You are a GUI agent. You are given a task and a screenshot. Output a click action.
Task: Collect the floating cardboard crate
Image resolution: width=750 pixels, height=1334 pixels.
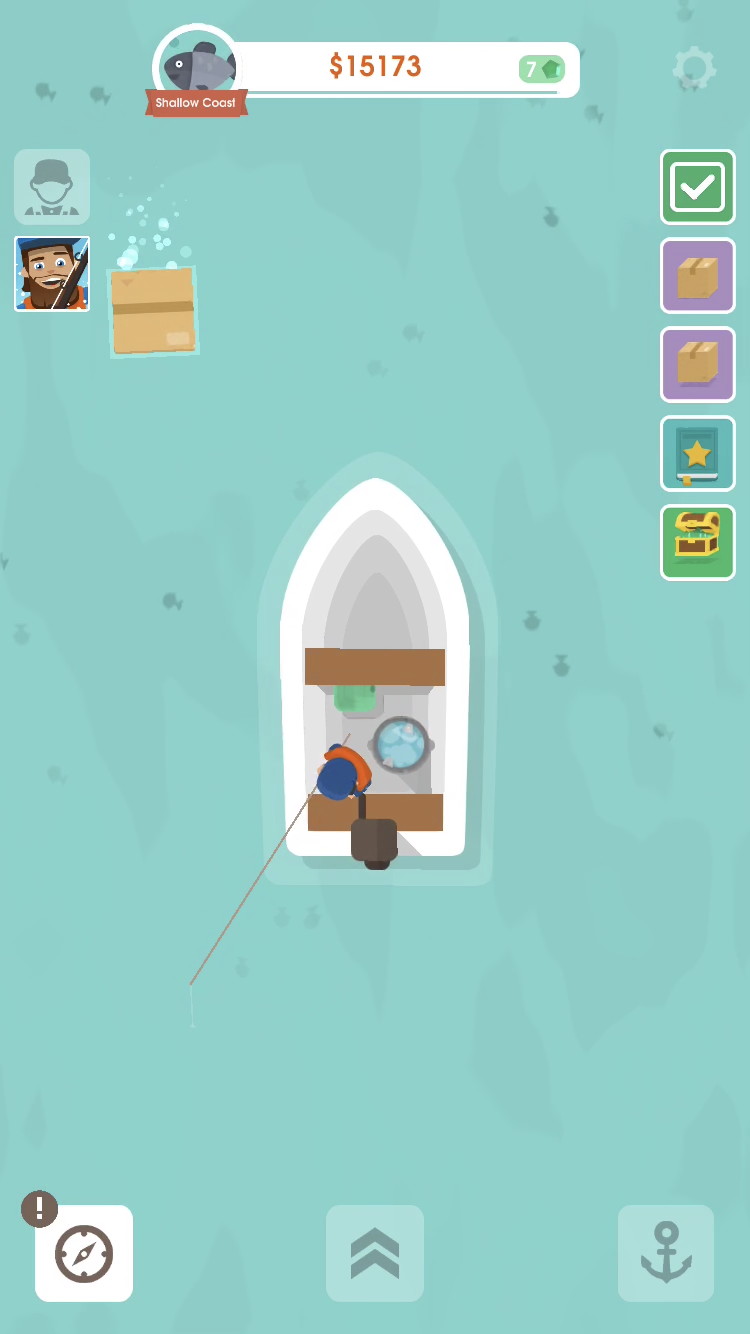[153, 311]
